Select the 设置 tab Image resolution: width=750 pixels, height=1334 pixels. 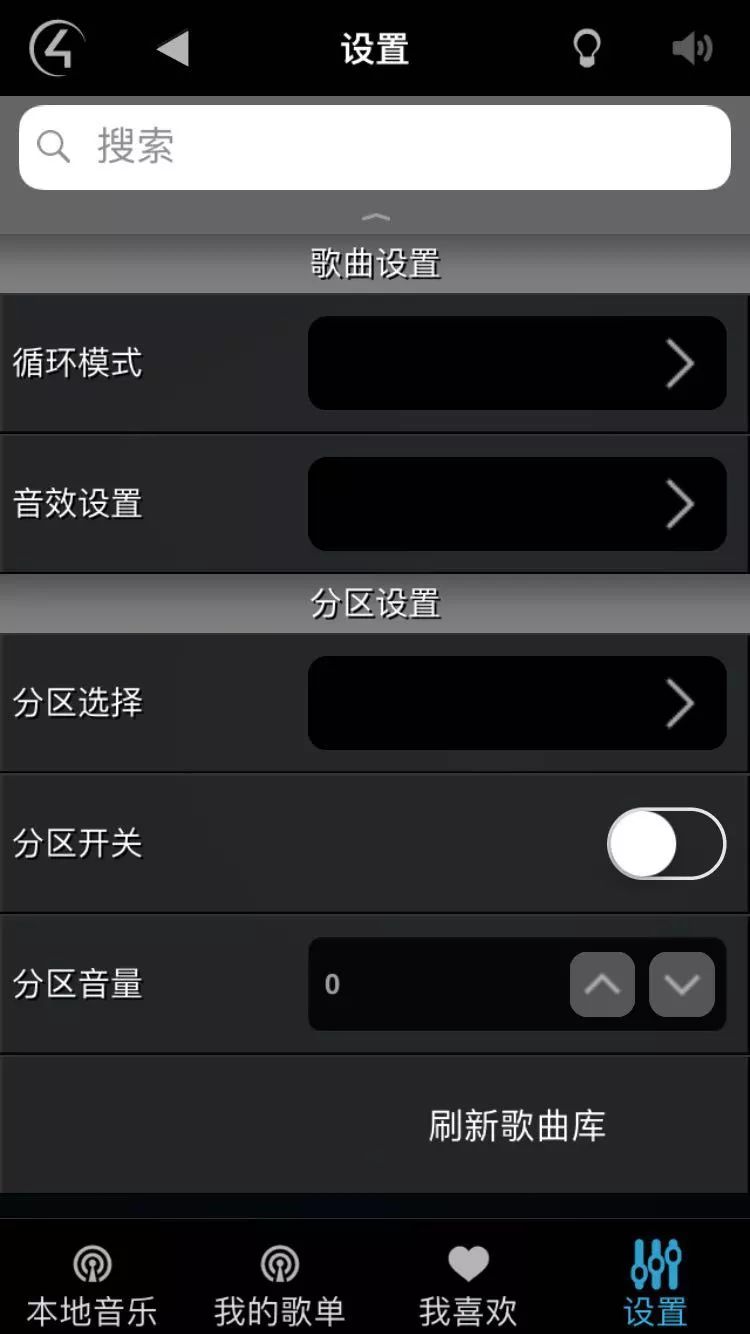[656, 1284]
